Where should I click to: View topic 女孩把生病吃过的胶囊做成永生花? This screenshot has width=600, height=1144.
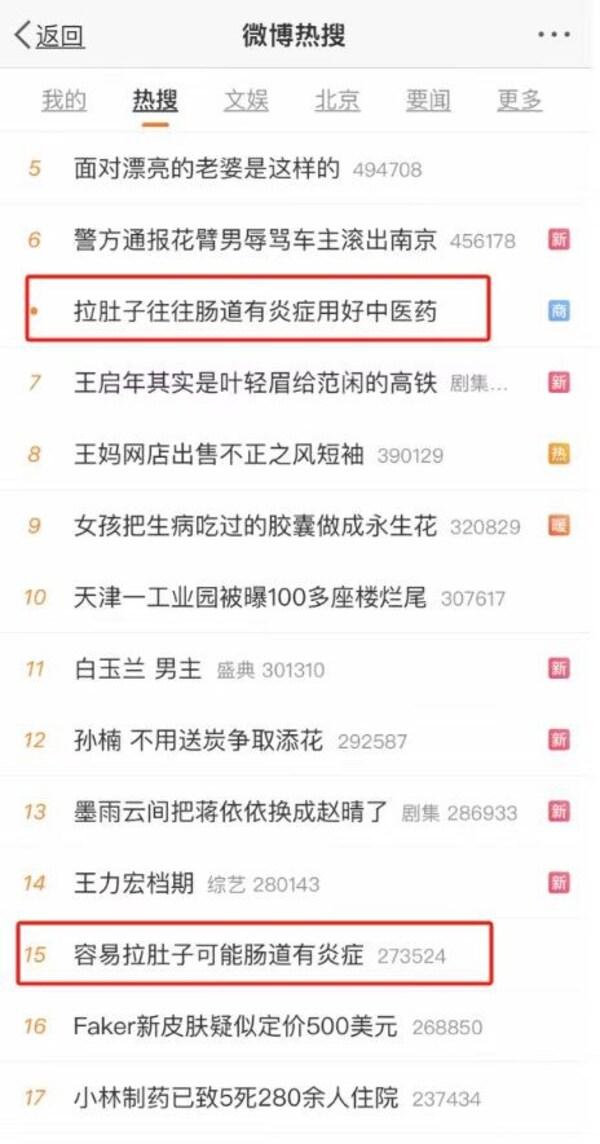click(x=256, y=526)
